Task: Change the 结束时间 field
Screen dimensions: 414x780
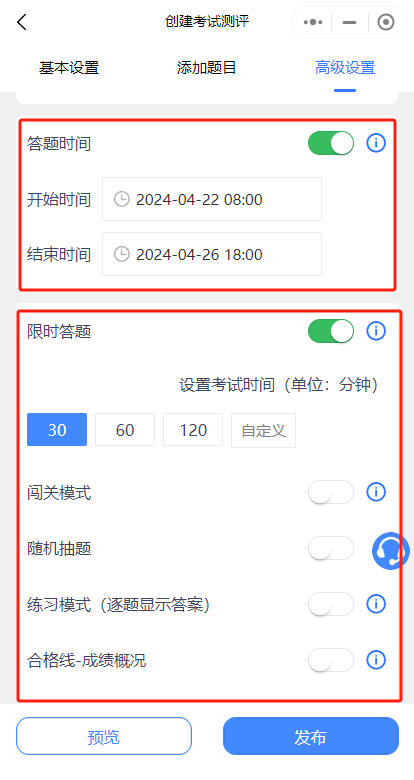Action: click(x=212, y=254)
